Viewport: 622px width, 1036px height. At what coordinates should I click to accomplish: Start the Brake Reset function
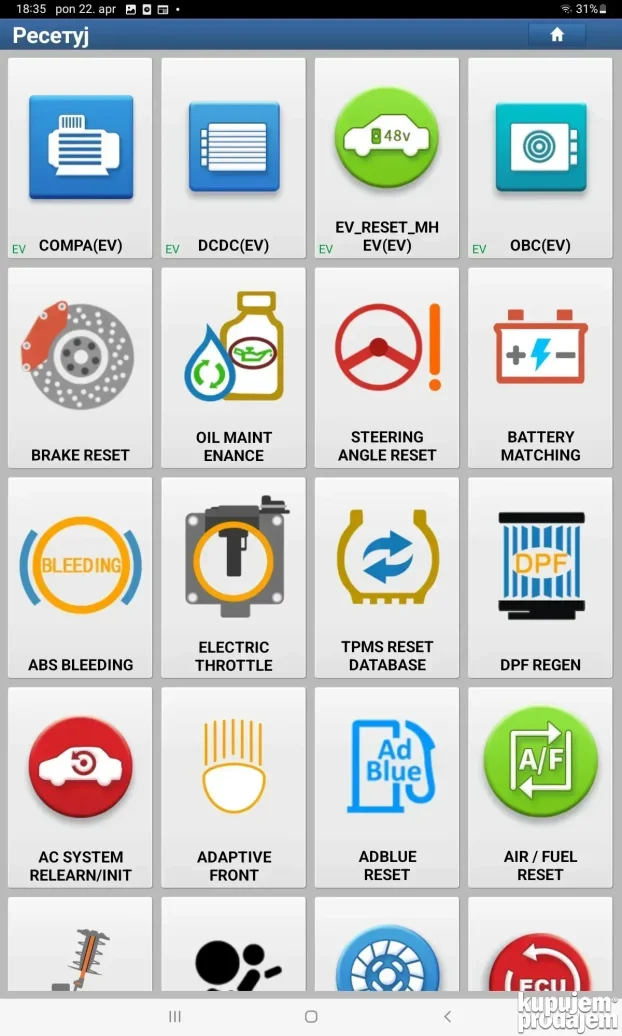[x=80, y=368]
